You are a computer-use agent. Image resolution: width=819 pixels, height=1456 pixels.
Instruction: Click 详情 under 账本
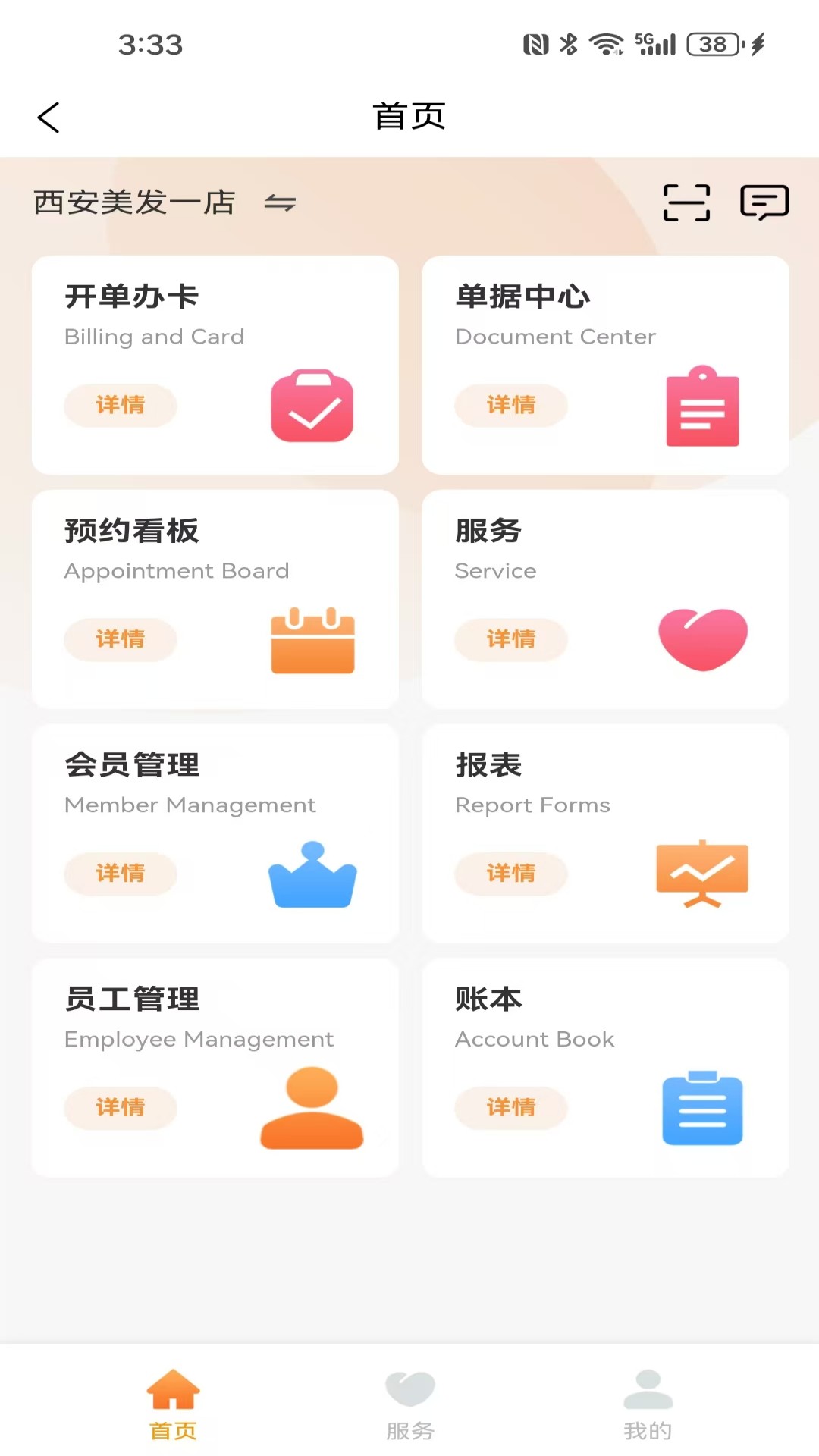click(510, 1108)
